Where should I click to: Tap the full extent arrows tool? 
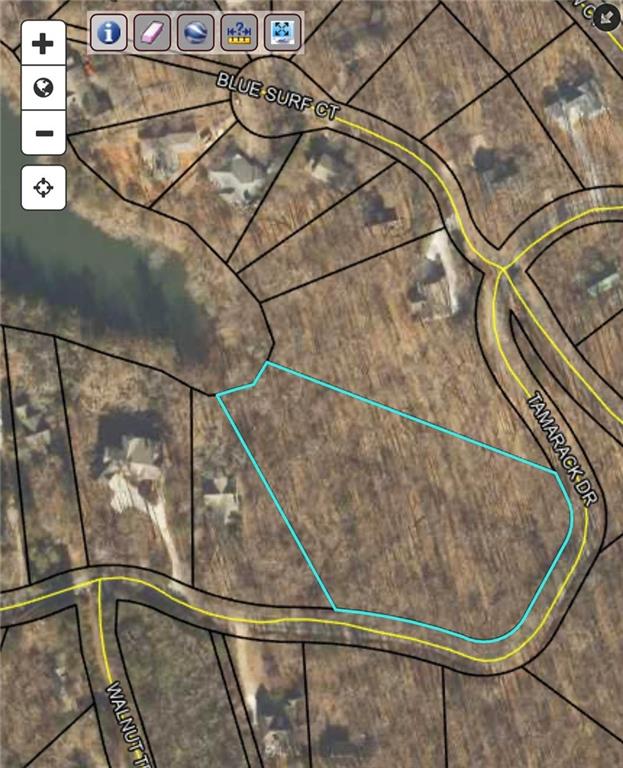pyautogui.click(x=283, y=32)
